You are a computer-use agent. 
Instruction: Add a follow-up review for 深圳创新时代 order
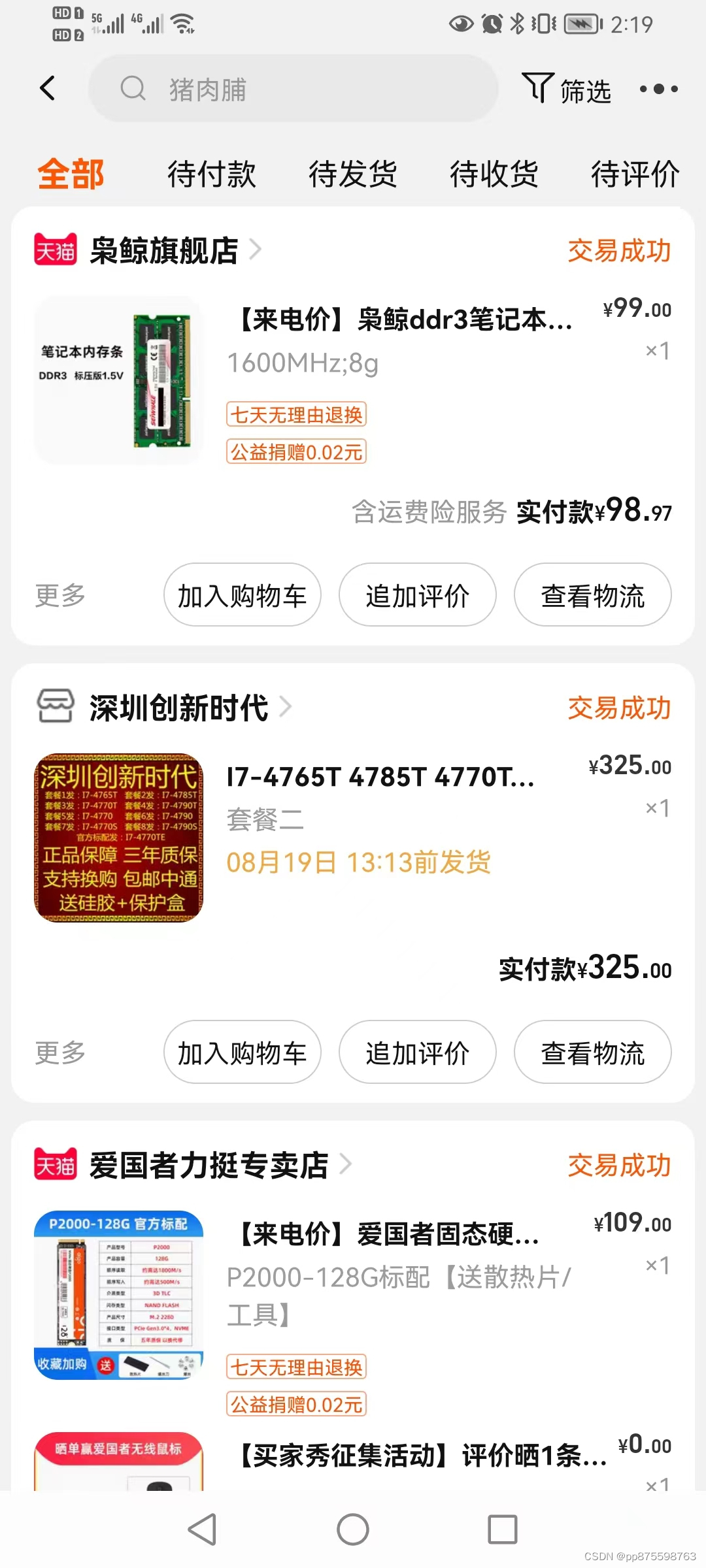(417, 1053)
